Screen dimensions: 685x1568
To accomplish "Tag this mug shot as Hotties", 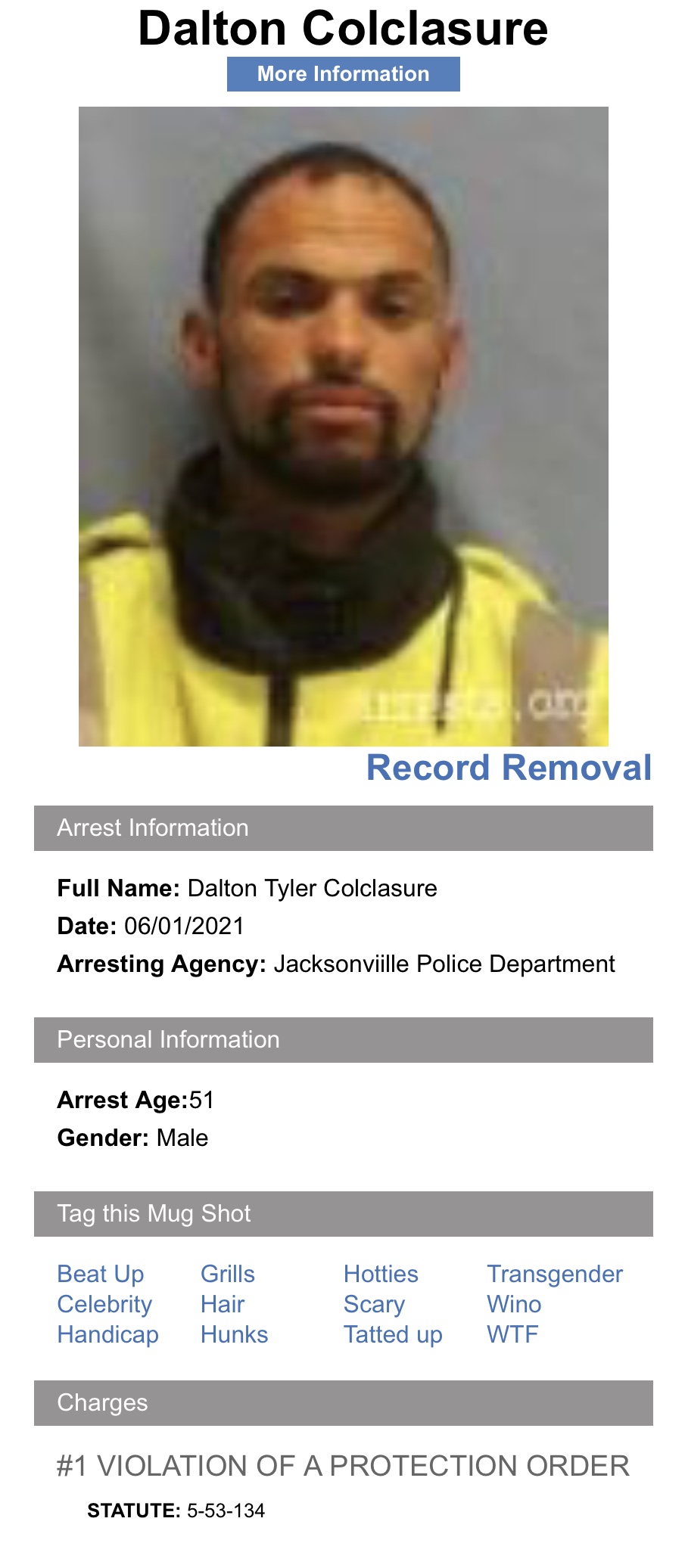I will pyautogui.click(x=381, y=1274).
